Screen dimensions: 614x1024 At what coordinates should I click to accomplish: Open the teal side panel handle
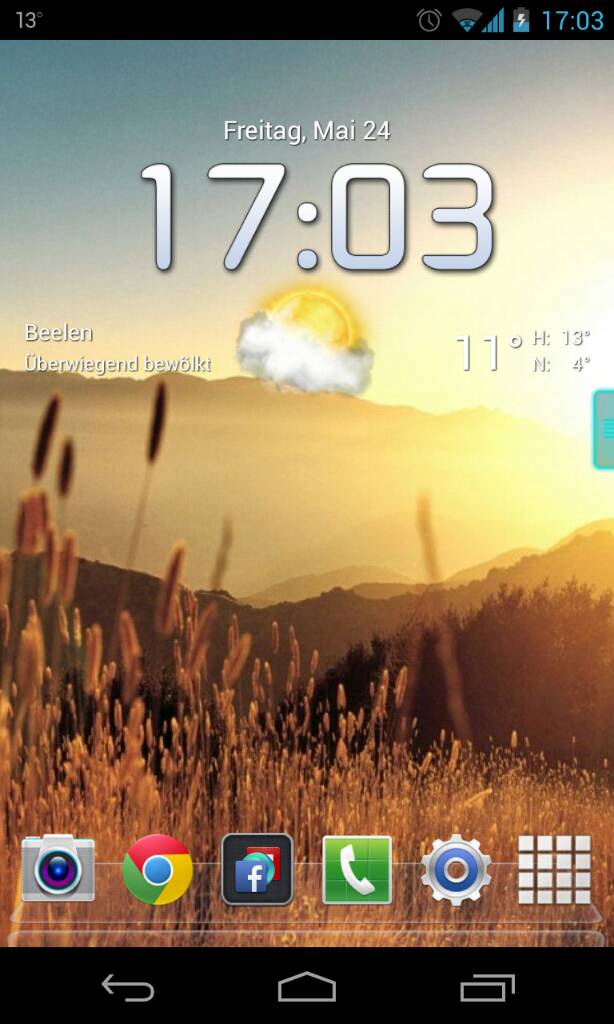tap(604, 429)
